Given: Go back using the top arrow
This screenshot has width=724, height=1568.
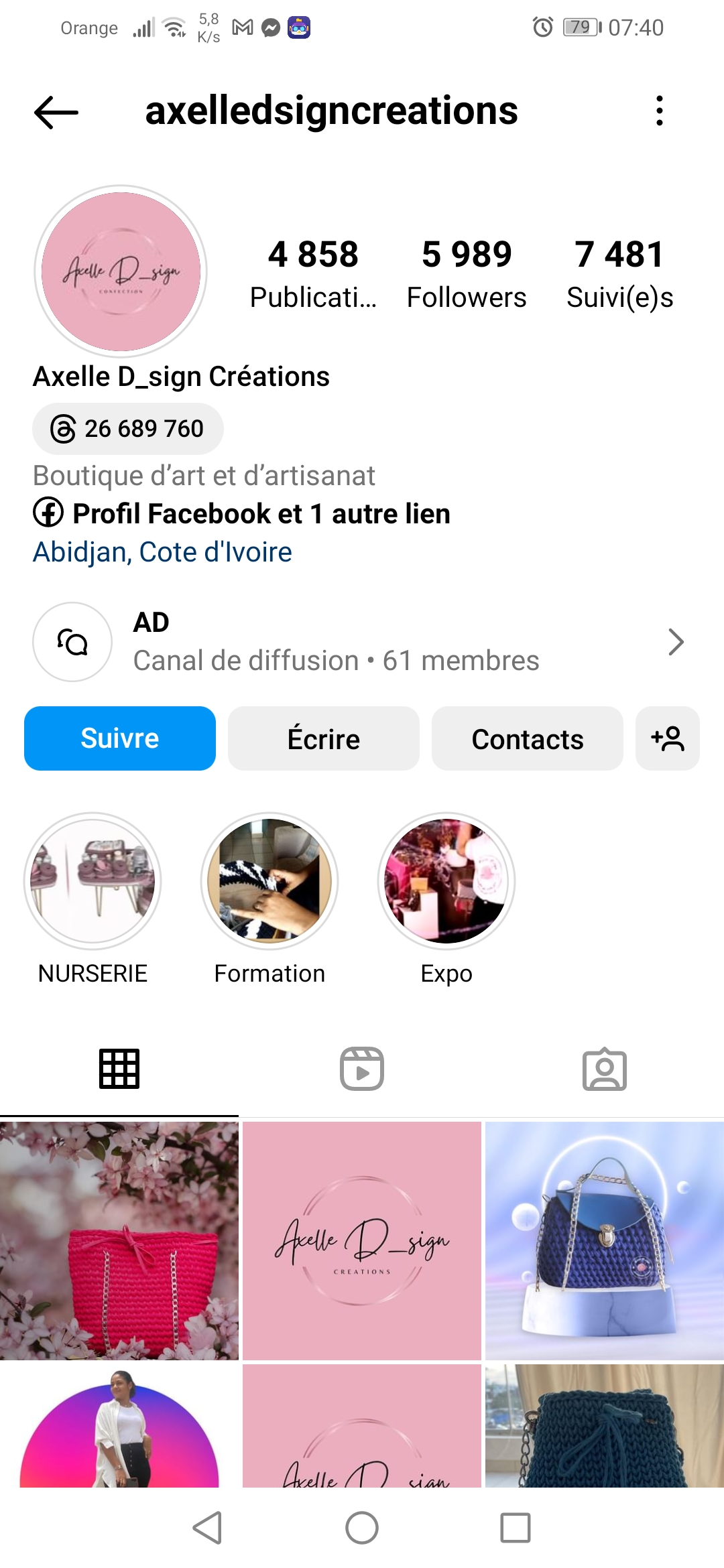Looking at the screenshot, I should [56, 112].
